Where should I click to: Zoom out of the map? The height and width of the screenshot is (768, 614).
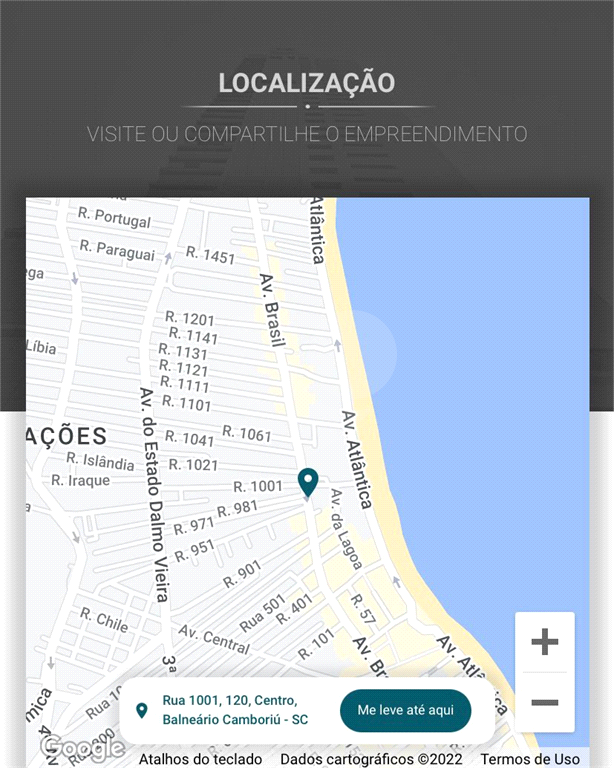[545, 702]
